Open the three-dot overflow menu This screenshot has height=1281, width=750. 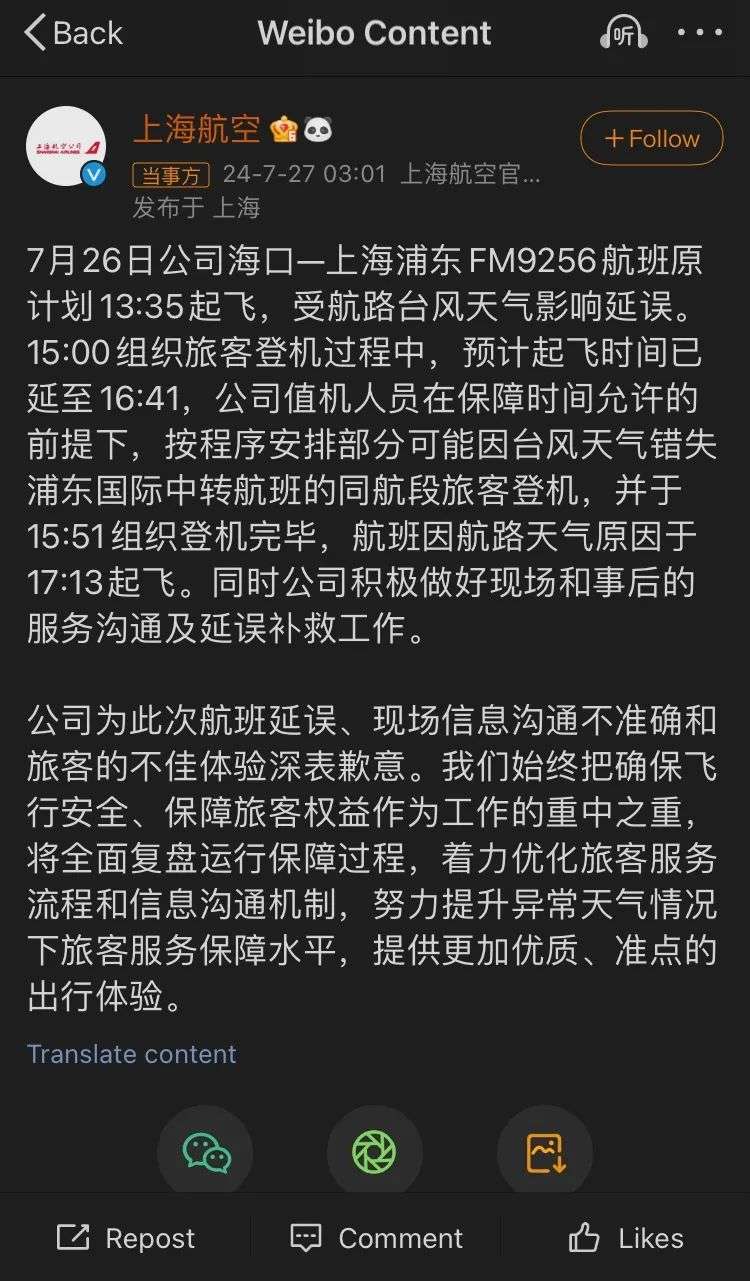[x=700, y=33]
